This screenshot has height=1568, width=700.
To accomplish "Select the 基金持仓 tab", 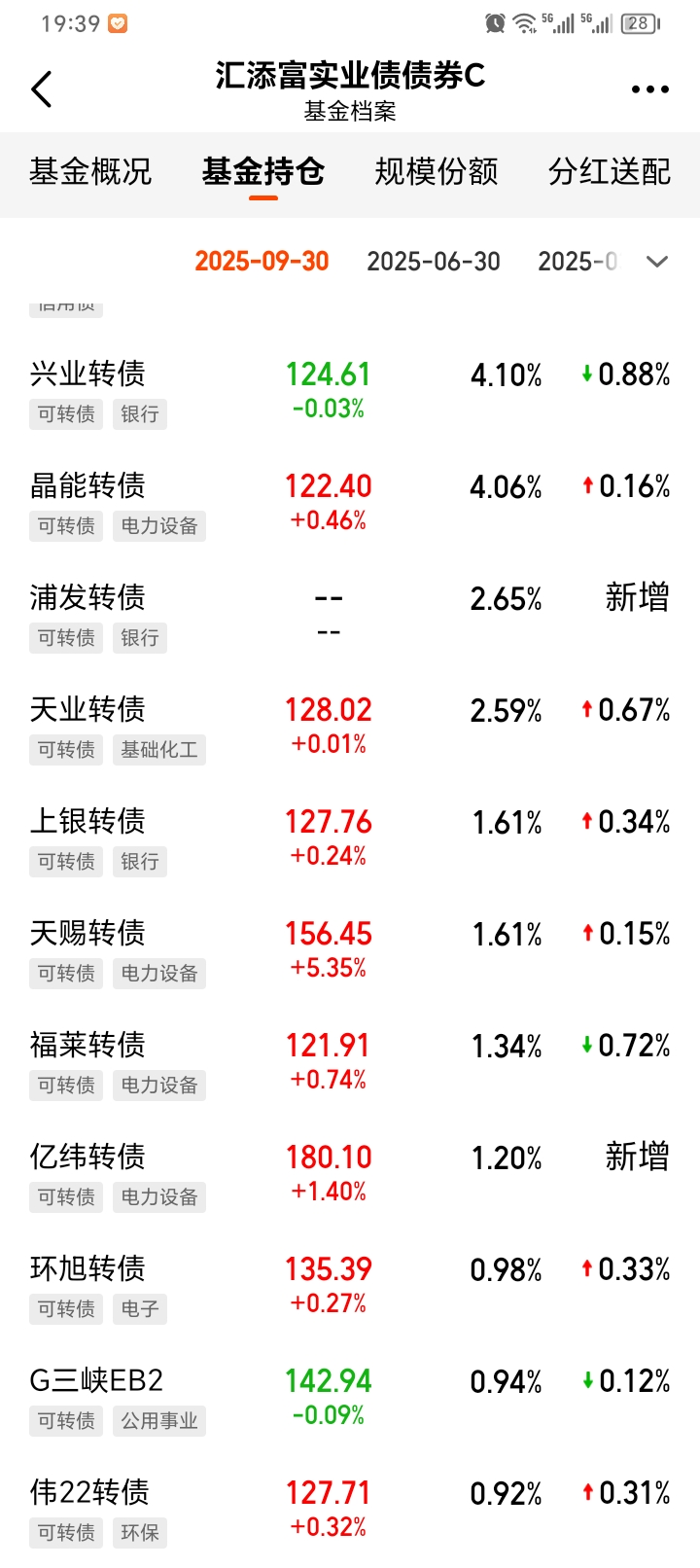I will (263, 172).
